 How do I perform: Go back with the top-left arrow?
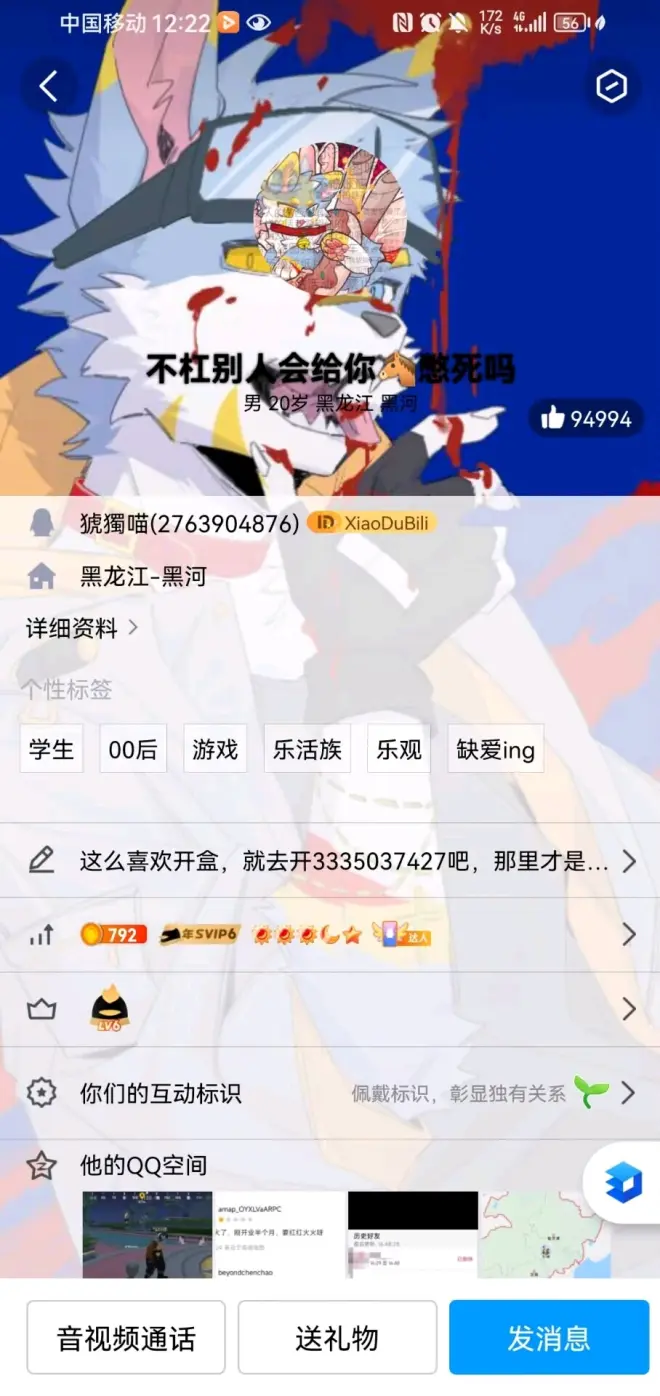pos(48,87)
